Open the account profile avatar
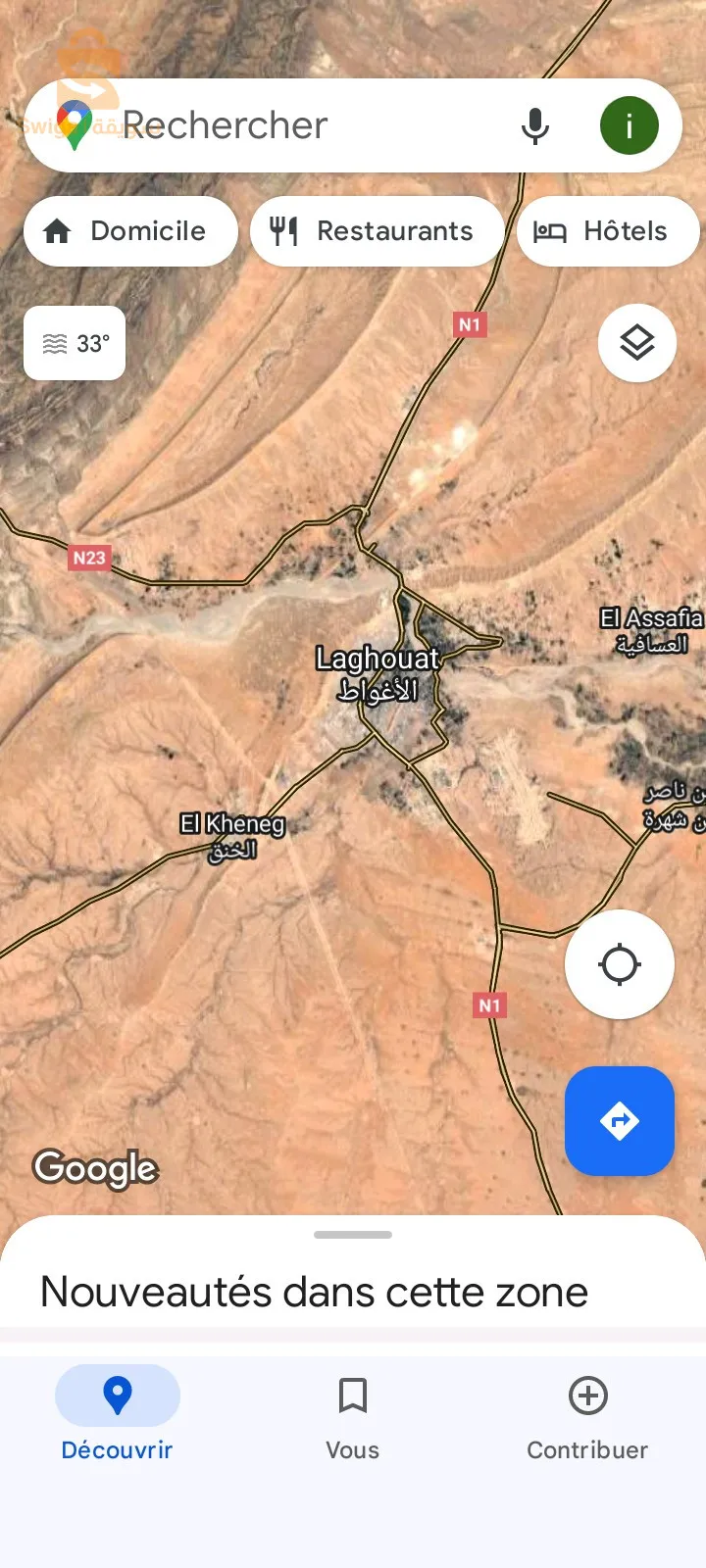The width and height of the screenshot is (706, 1568). [x=629, y=124]
